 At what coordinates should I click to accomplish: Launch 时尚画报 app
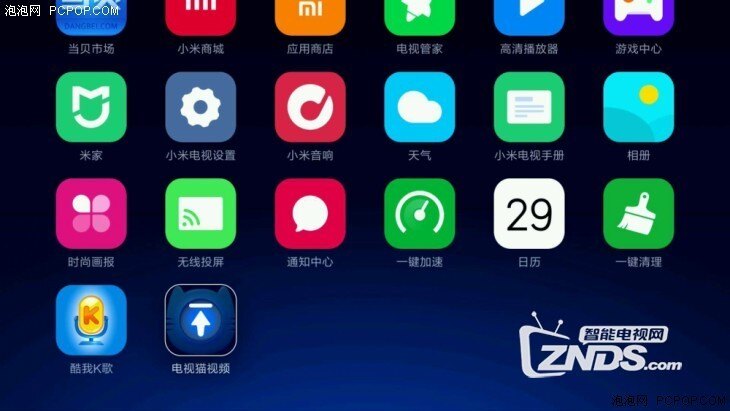coord(91,214)
